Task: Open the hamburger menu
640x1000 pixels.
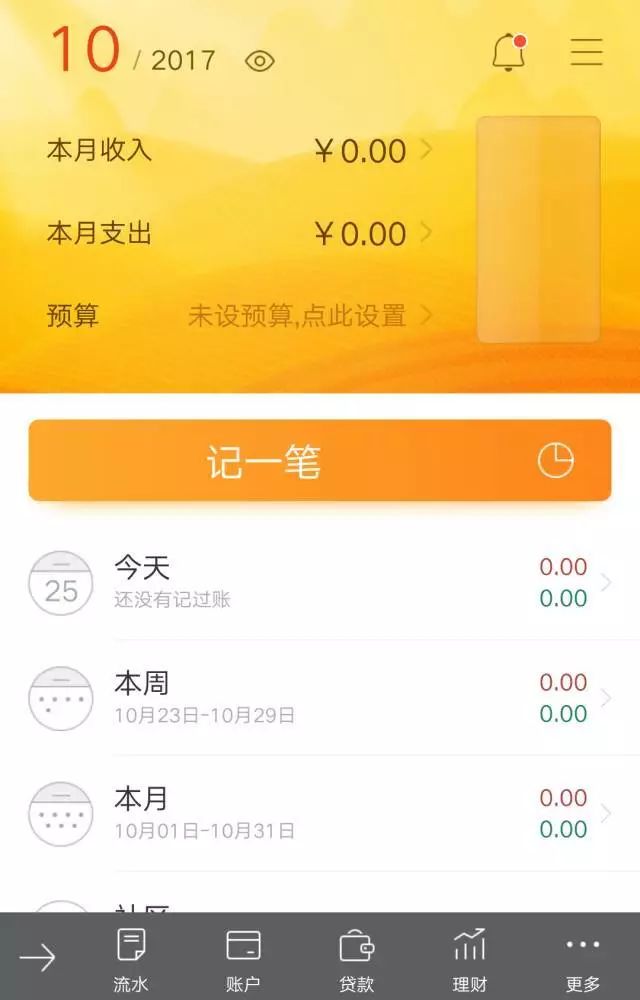Action: (x=586, y=53)
